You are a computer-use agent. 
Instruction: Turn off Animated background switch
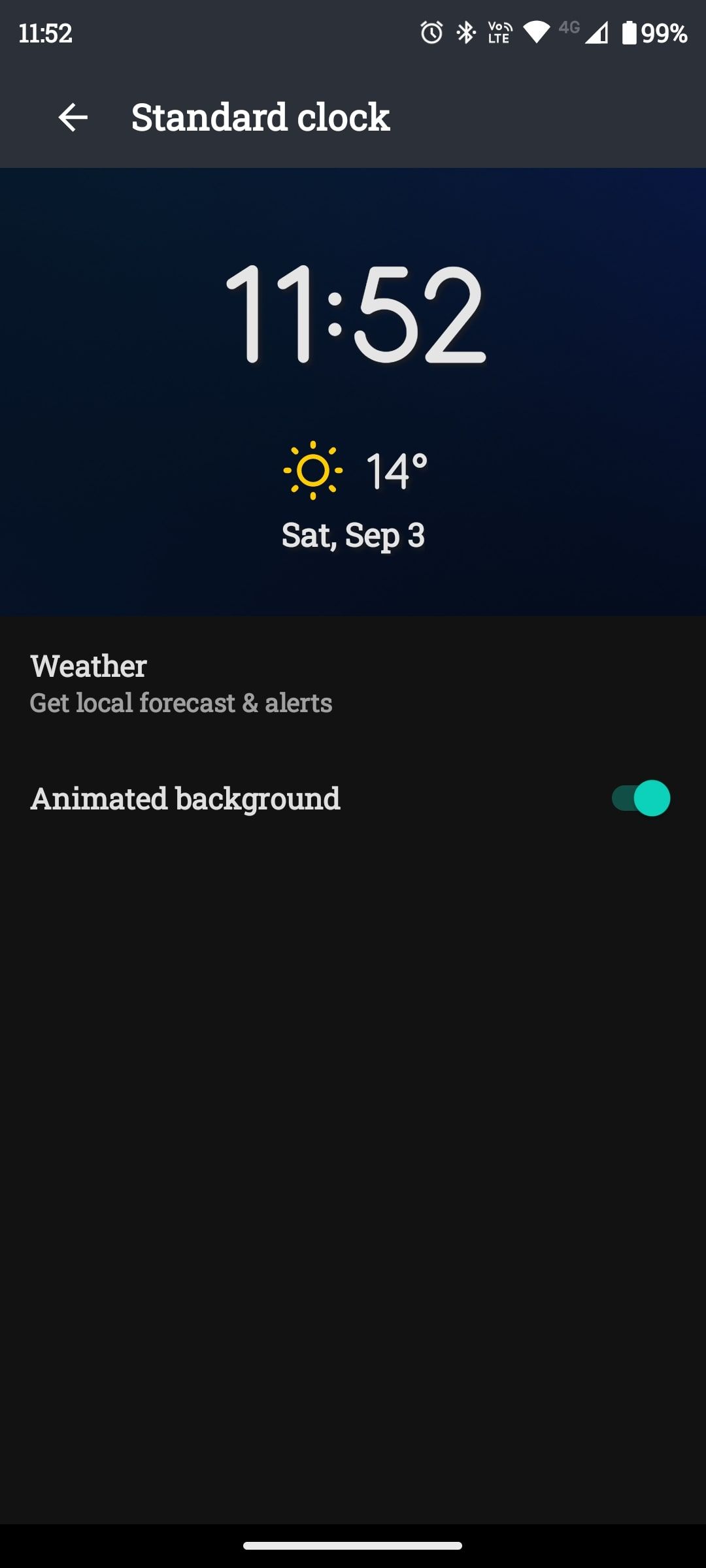641,798
